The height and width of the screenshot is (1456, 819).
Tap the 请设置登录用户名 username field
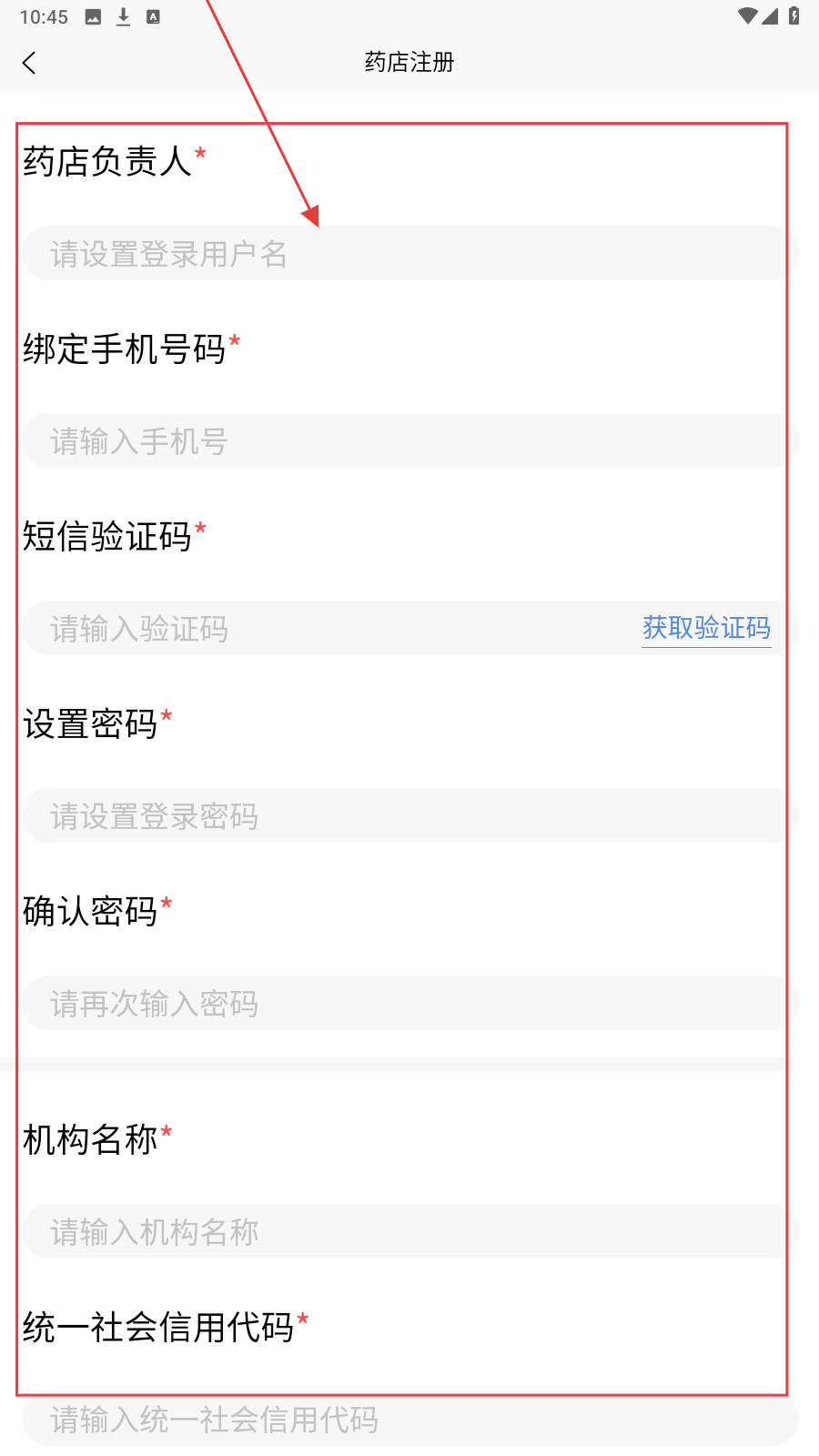[x=409, y=254]
